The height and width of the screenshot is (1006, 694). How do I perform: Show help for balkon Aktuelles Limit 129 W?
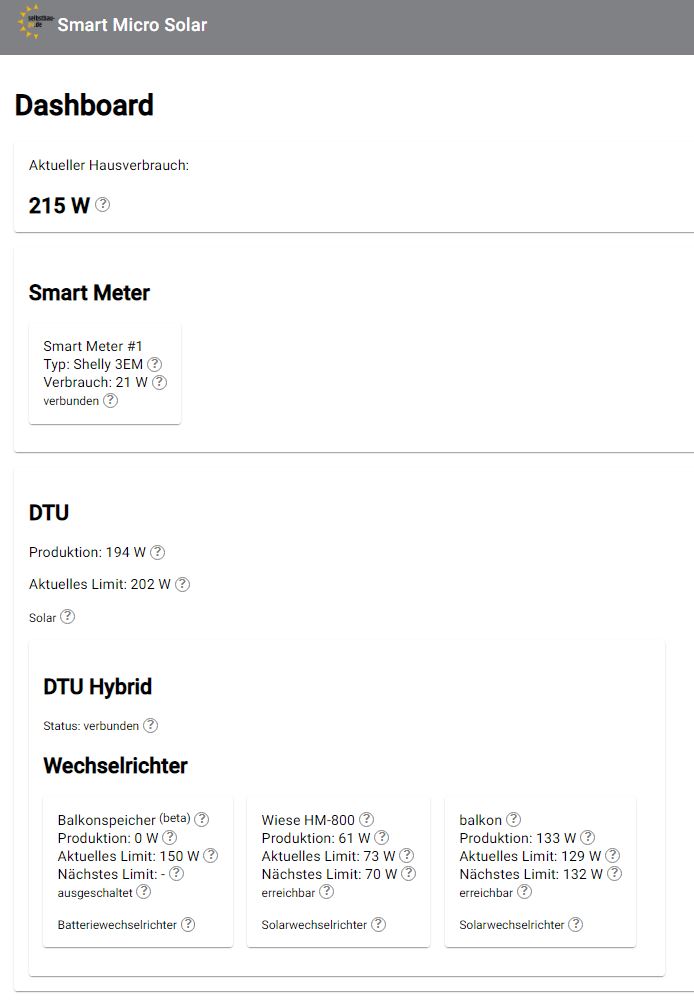coord(613,856)
